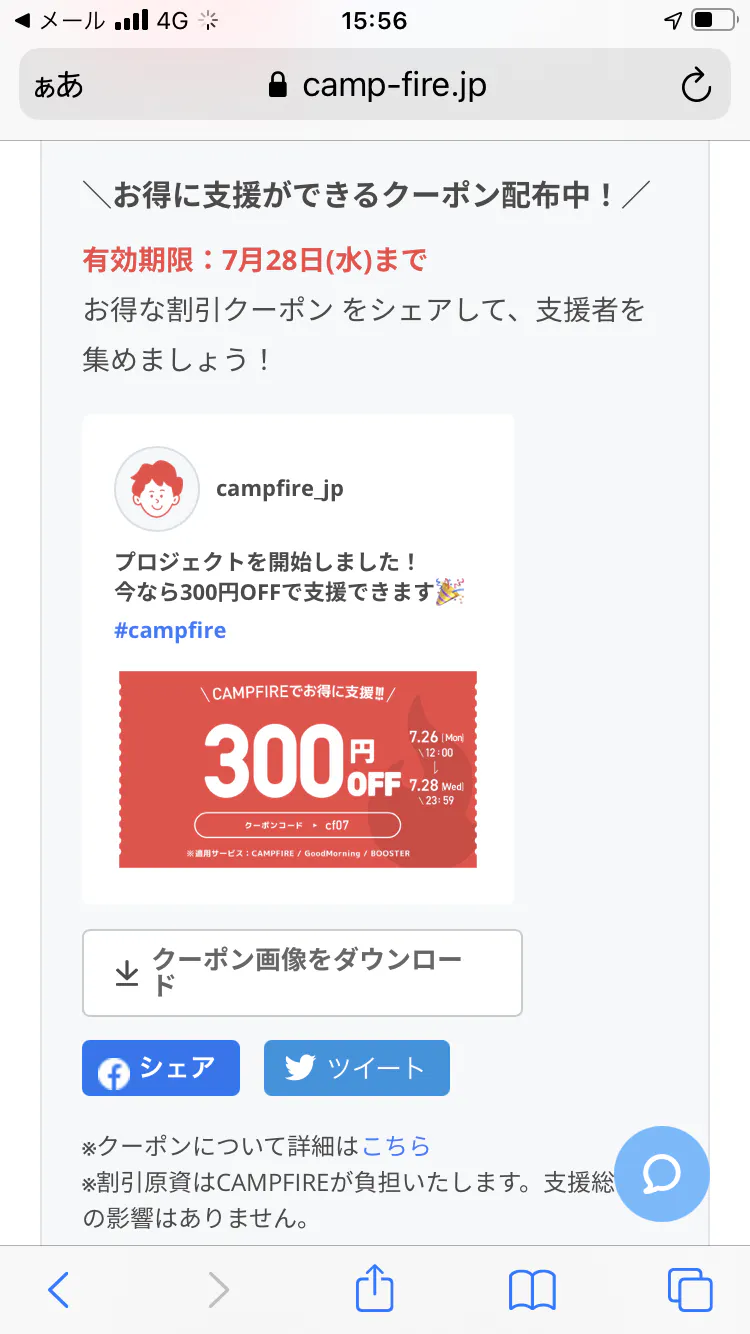Viewport: 750px width, 1334px height.
Task: Show all open Safari tabs
Action: point(689,1290)
